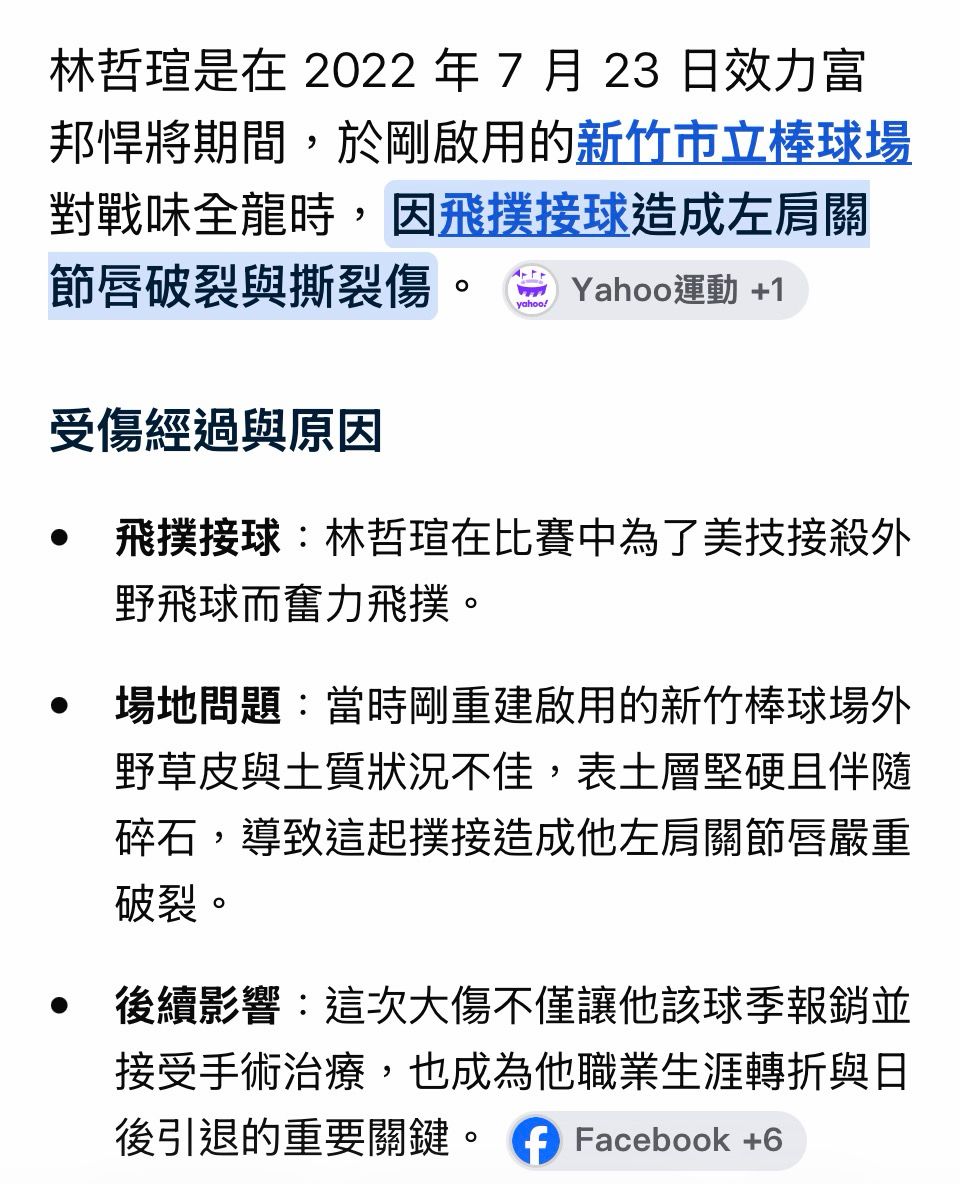View the Facebook +6 source chip
This screenshot has height=1184, width=960.
point(656,1140)
